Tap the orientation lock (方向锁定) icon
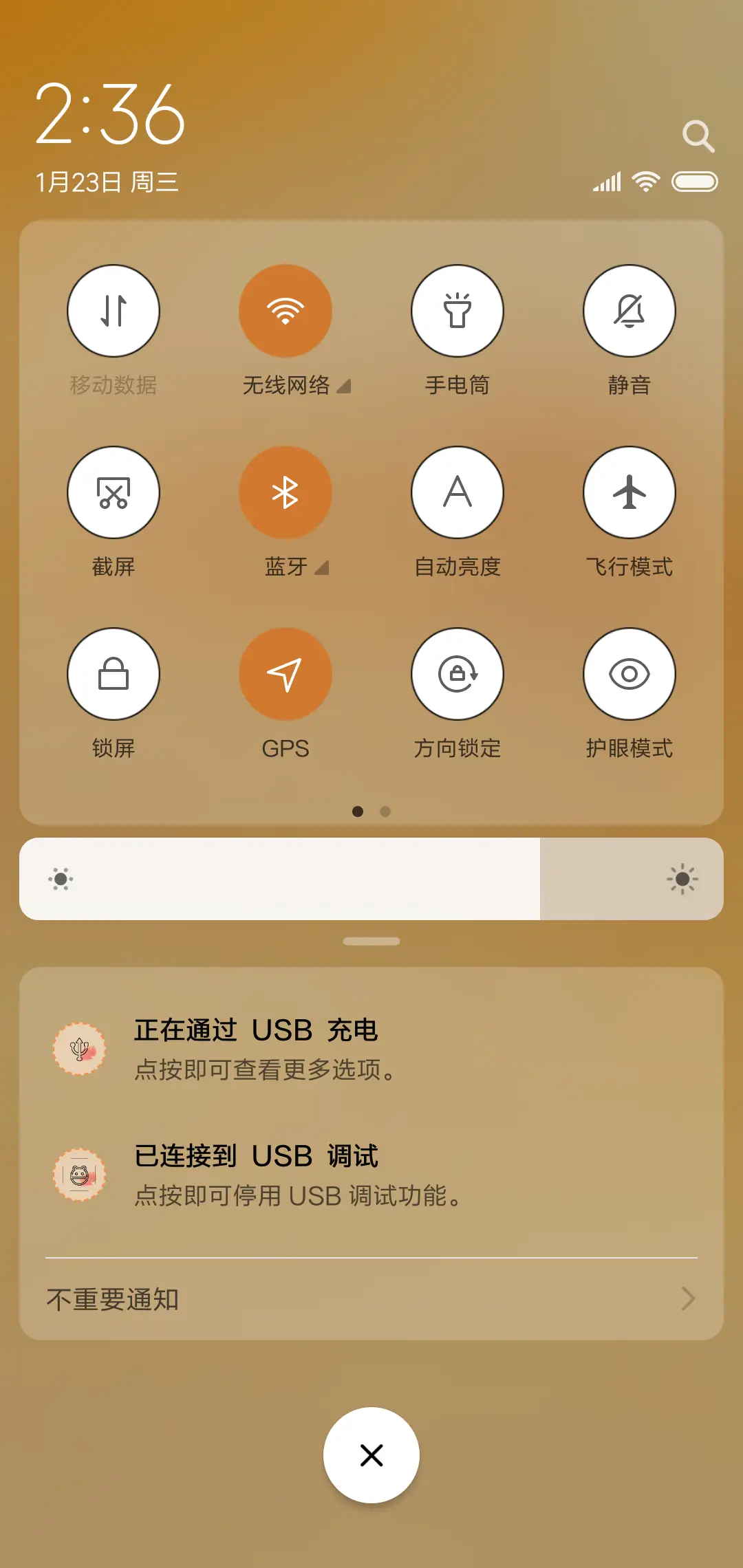This screenshot has width=743, height=1568. click(457, 675)
